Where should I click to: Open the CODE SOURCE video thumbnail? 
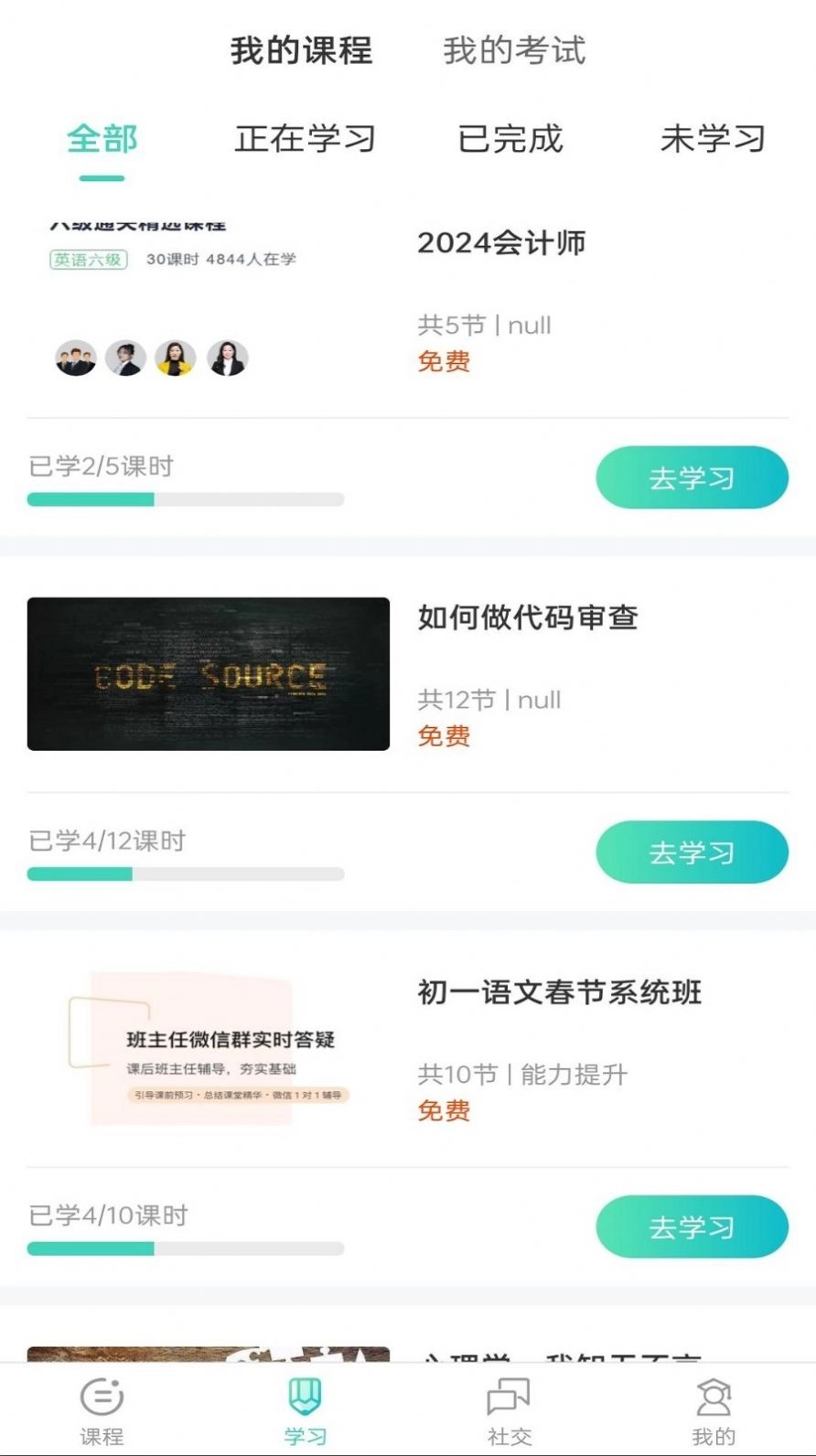(209, 674)
